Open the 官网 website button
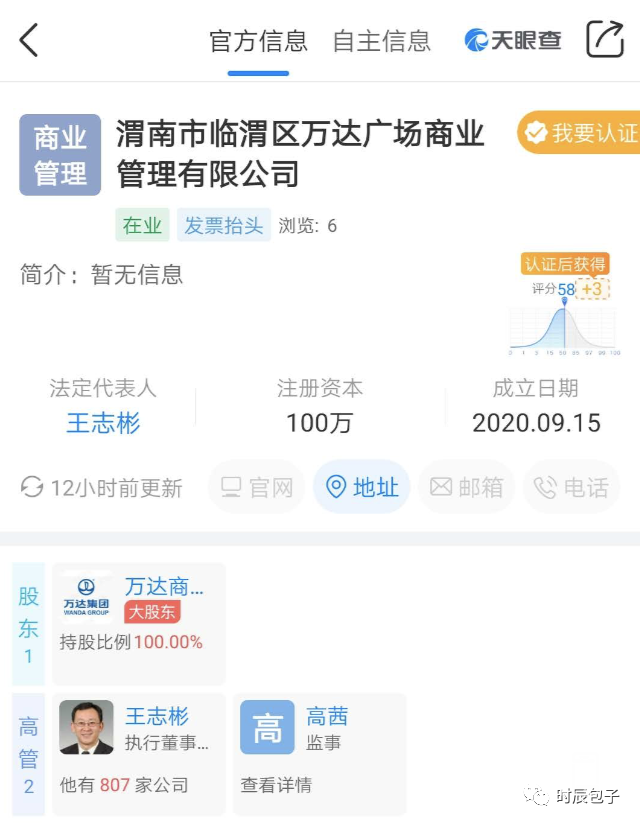Image resolution: width=640 pixels, height=824 pixels. pos(257,487)
